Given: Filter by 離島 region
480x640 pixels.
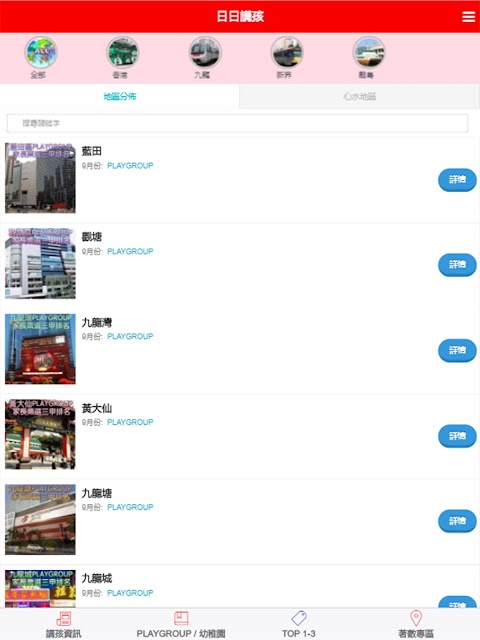Looking at the screenshot, I should pyautogui.click(x=368, y=58).
